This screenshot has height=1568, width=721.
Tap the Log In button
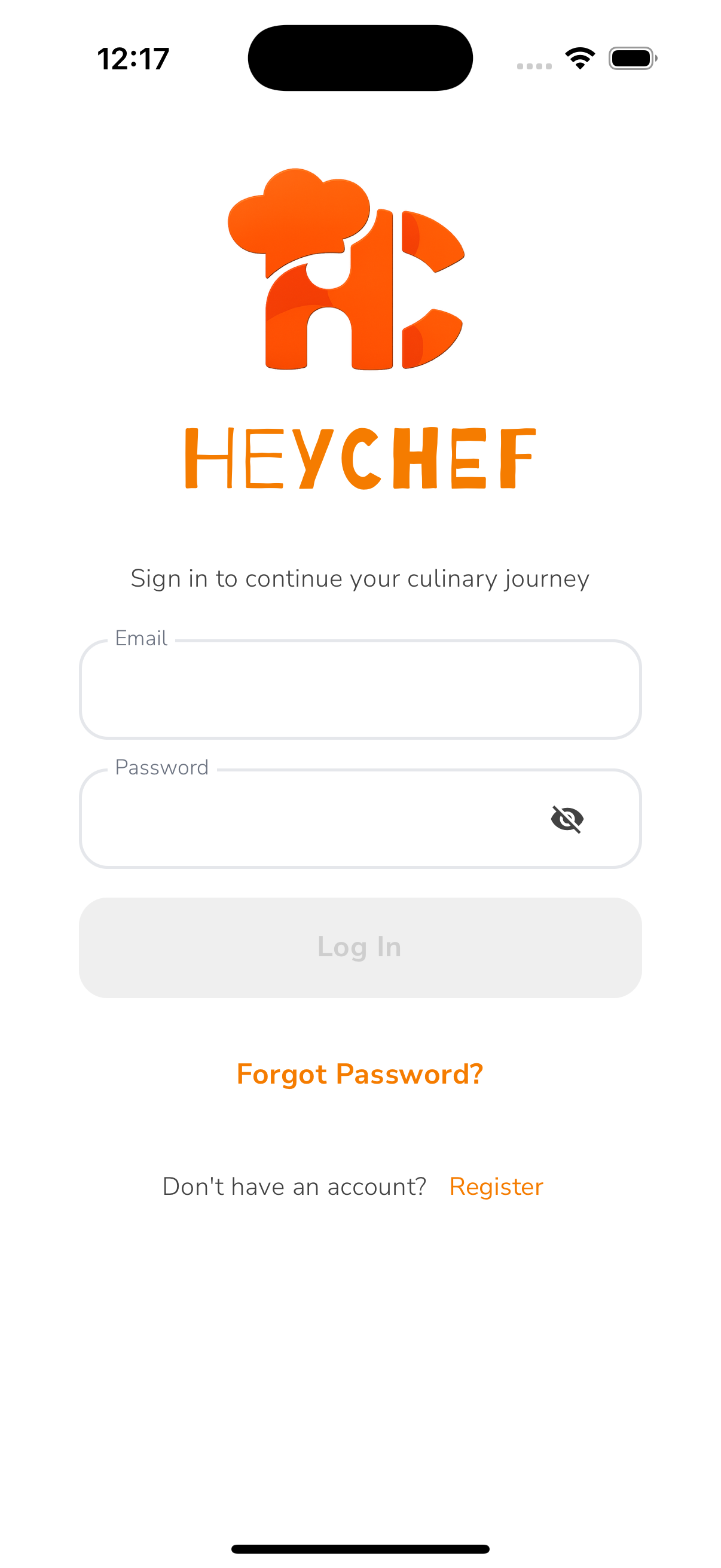point(360,948)
